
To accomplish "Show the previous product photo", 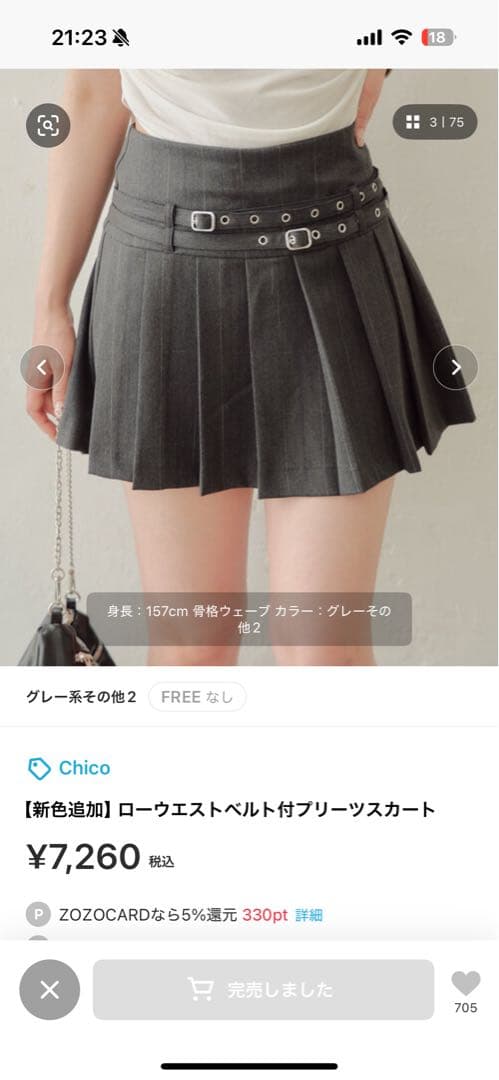I will [x=42, y=368].
